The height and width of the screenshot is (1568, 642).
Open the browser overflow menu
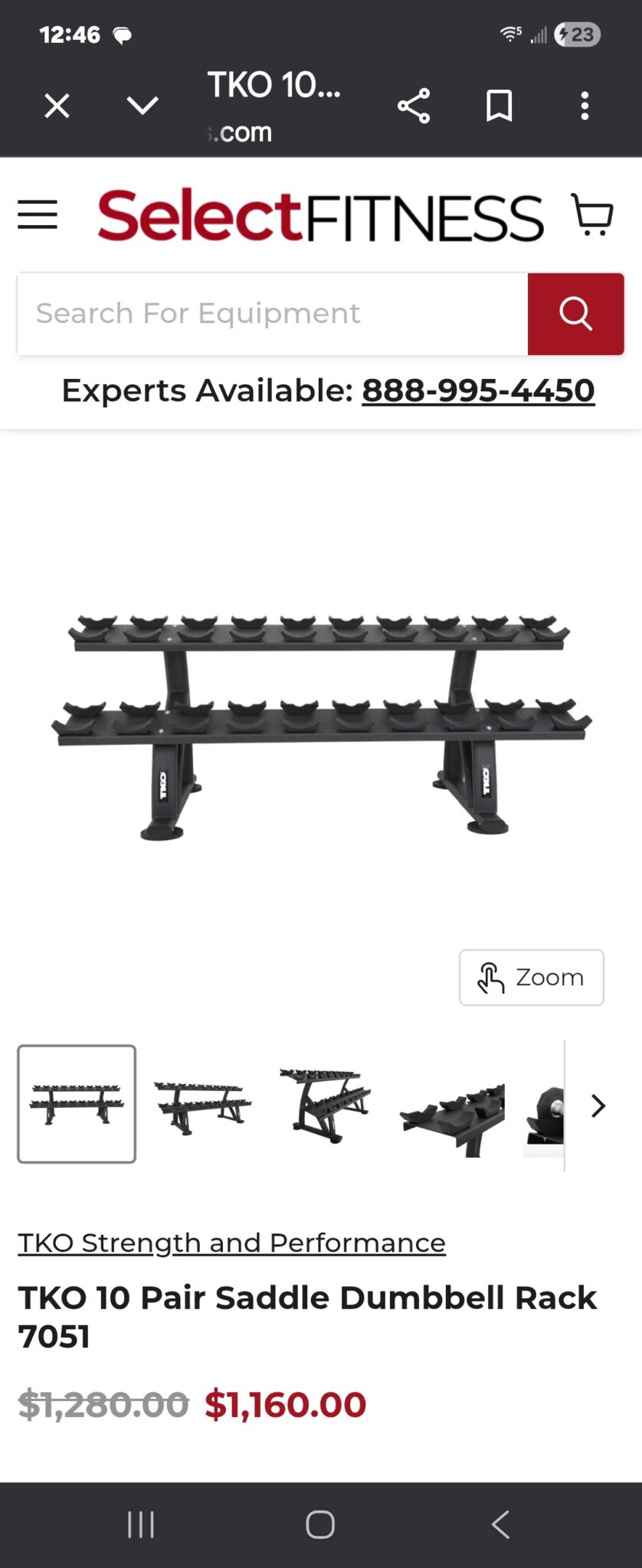(585, 106)
